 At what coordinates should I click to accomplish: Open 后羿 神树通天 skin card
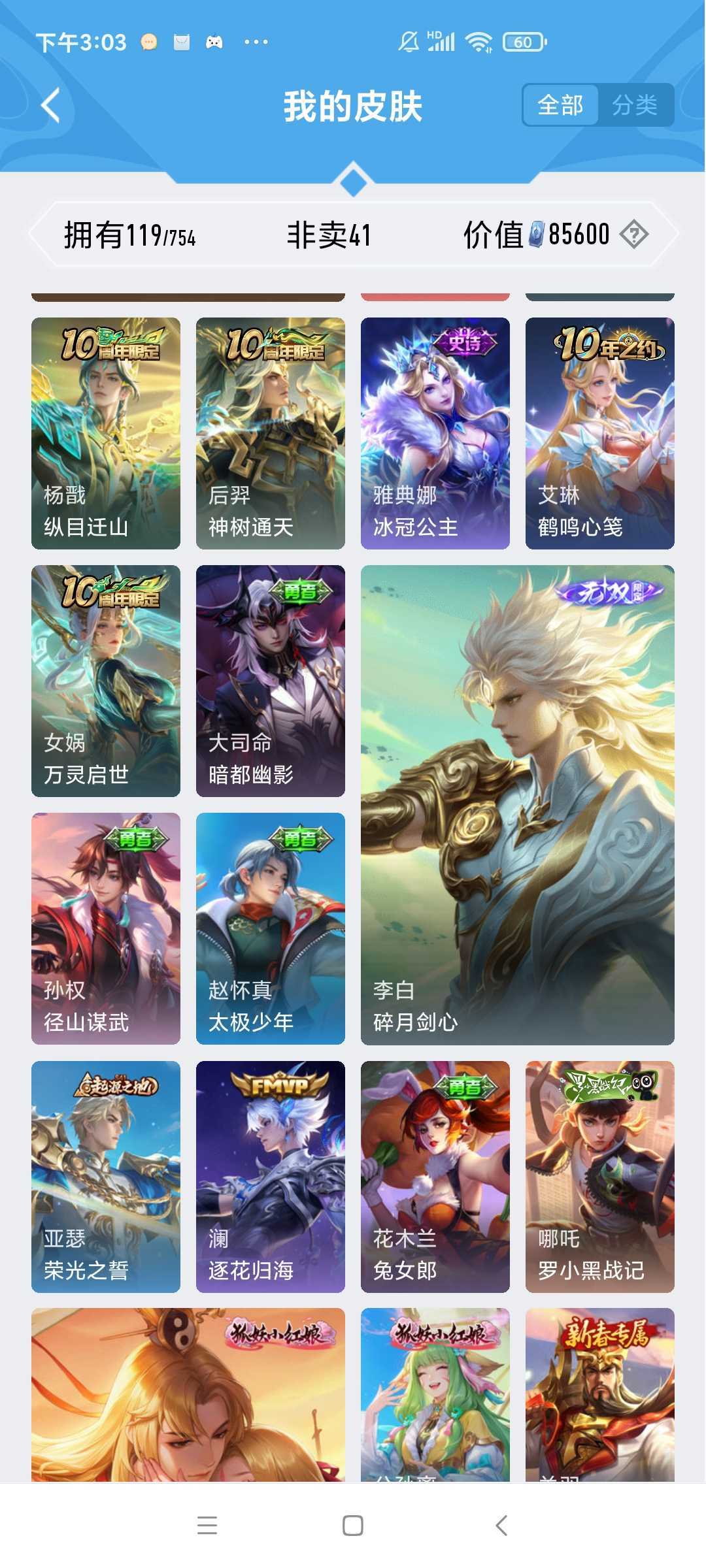[271, 433]
